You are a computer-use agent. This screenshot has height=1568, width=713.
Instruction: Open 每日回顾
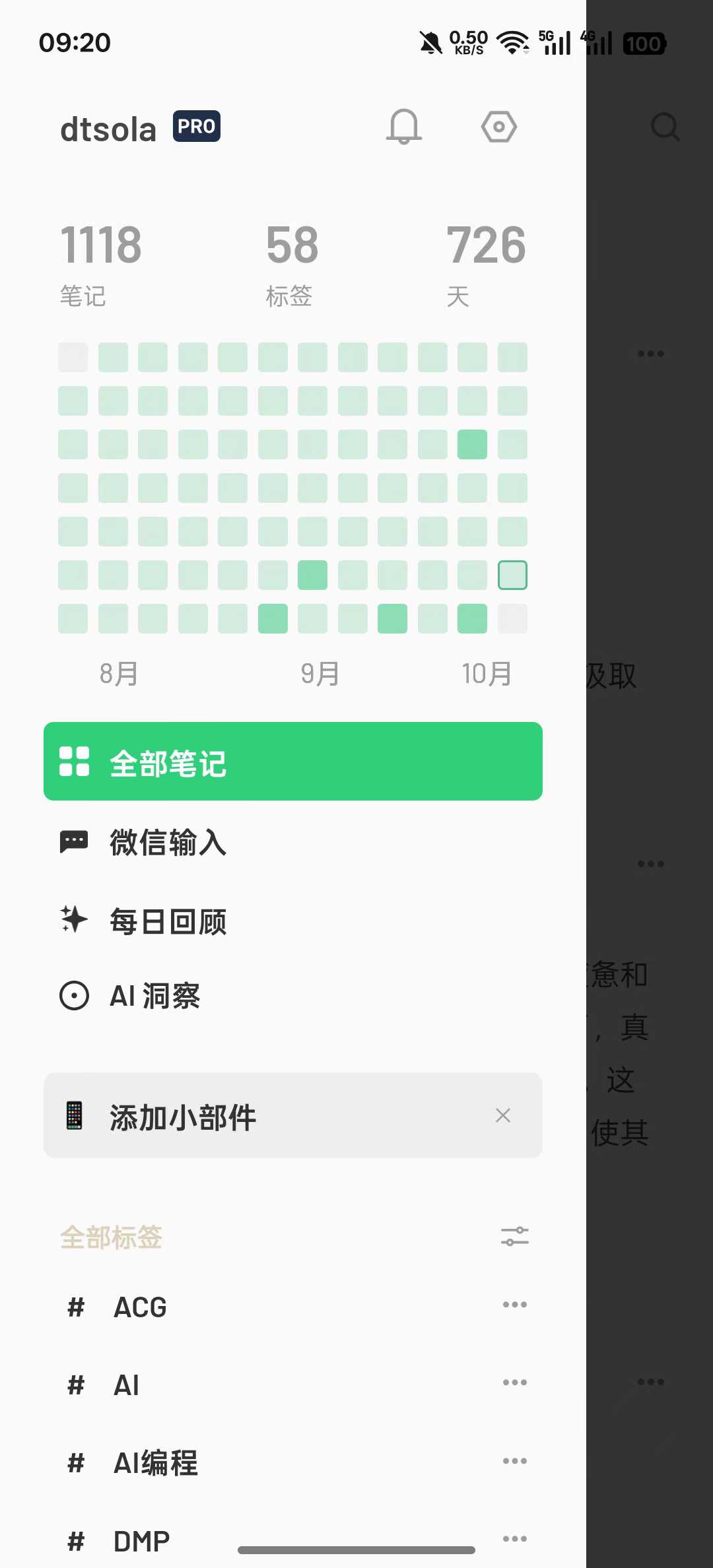pos(168,921)
